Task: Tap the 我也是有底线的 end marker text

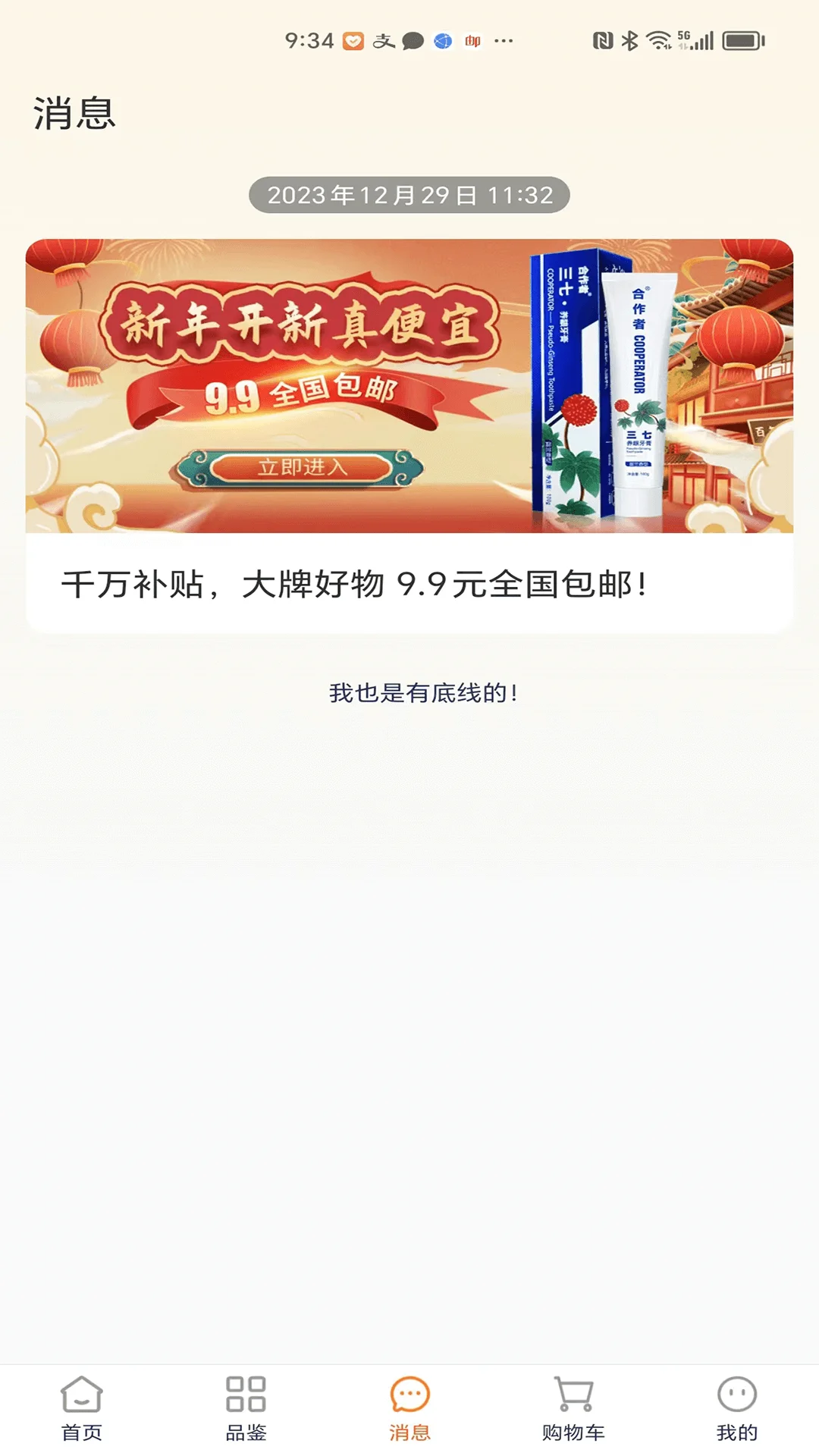Action: [425, 693]
